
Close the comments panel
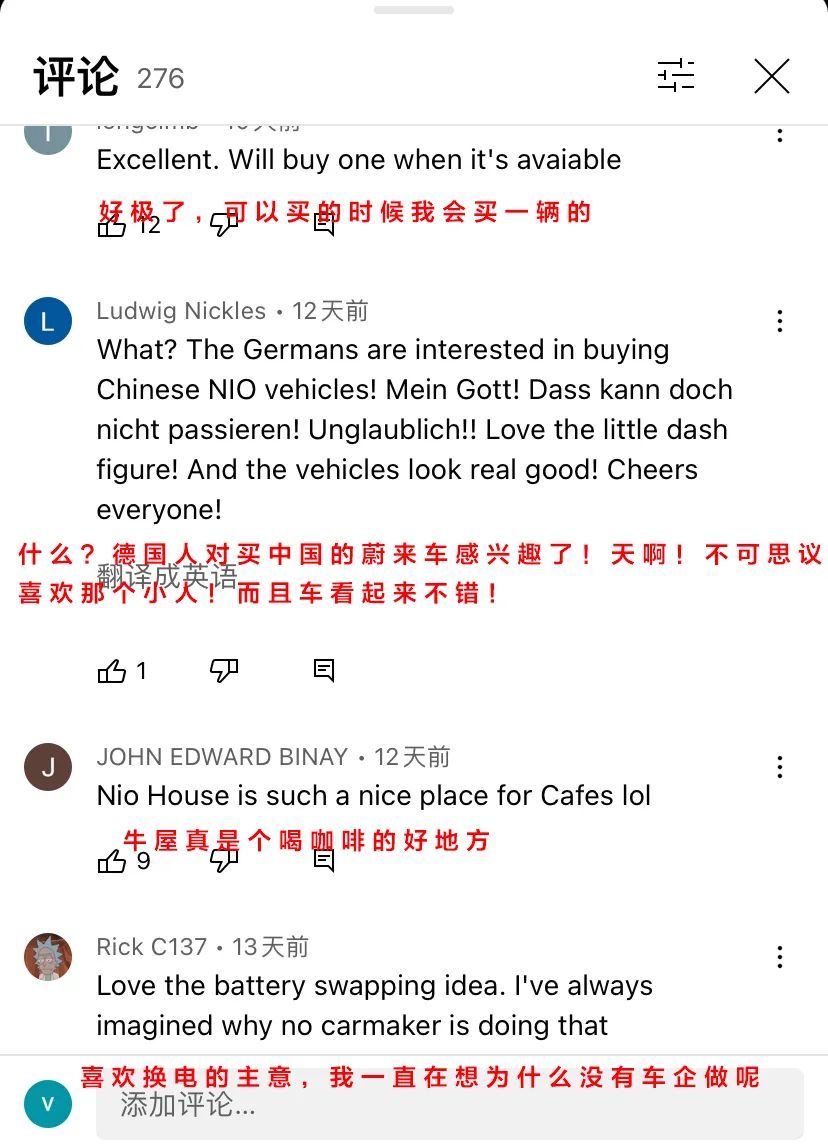pyautogui.click(x=771, y=76)
